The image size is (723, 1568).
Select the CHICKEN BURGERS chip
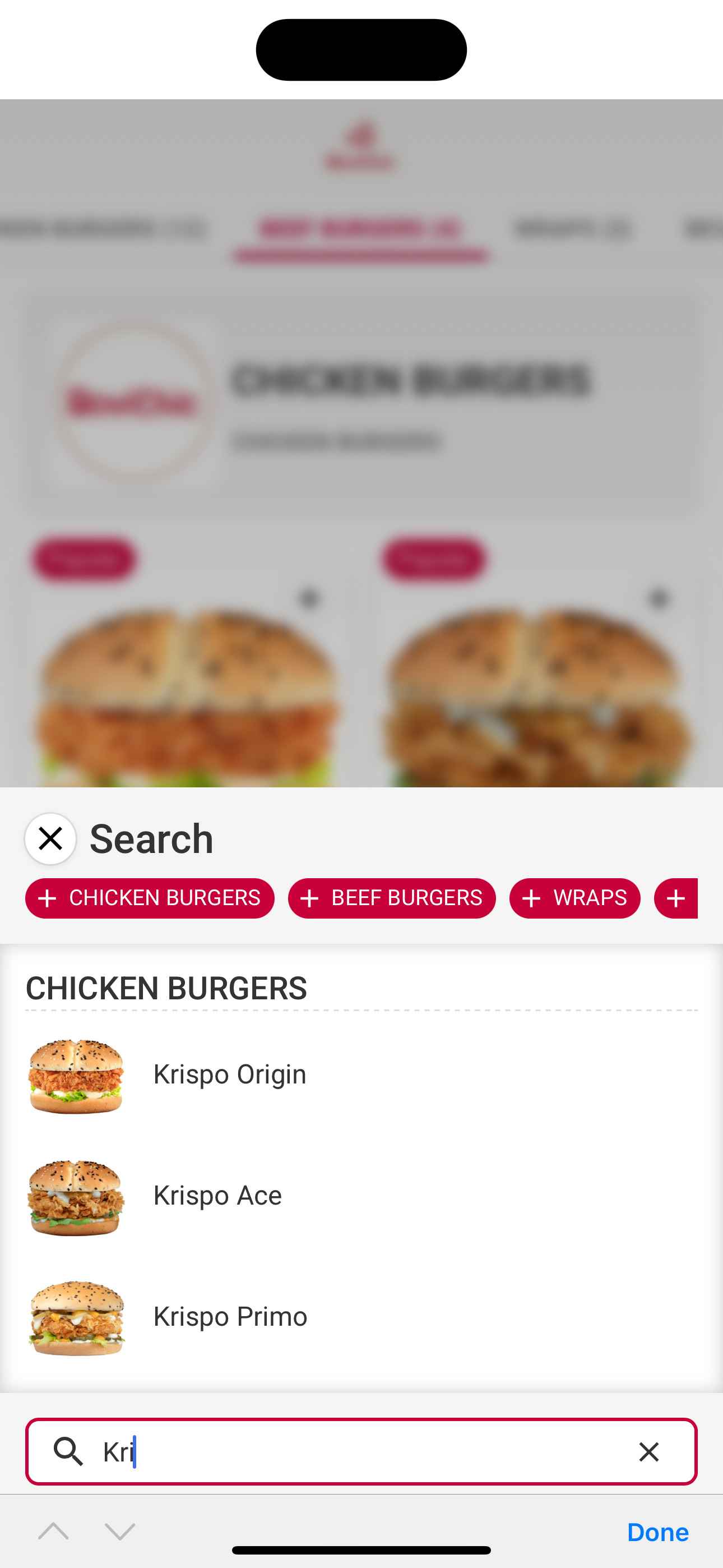tap(150, 898)
